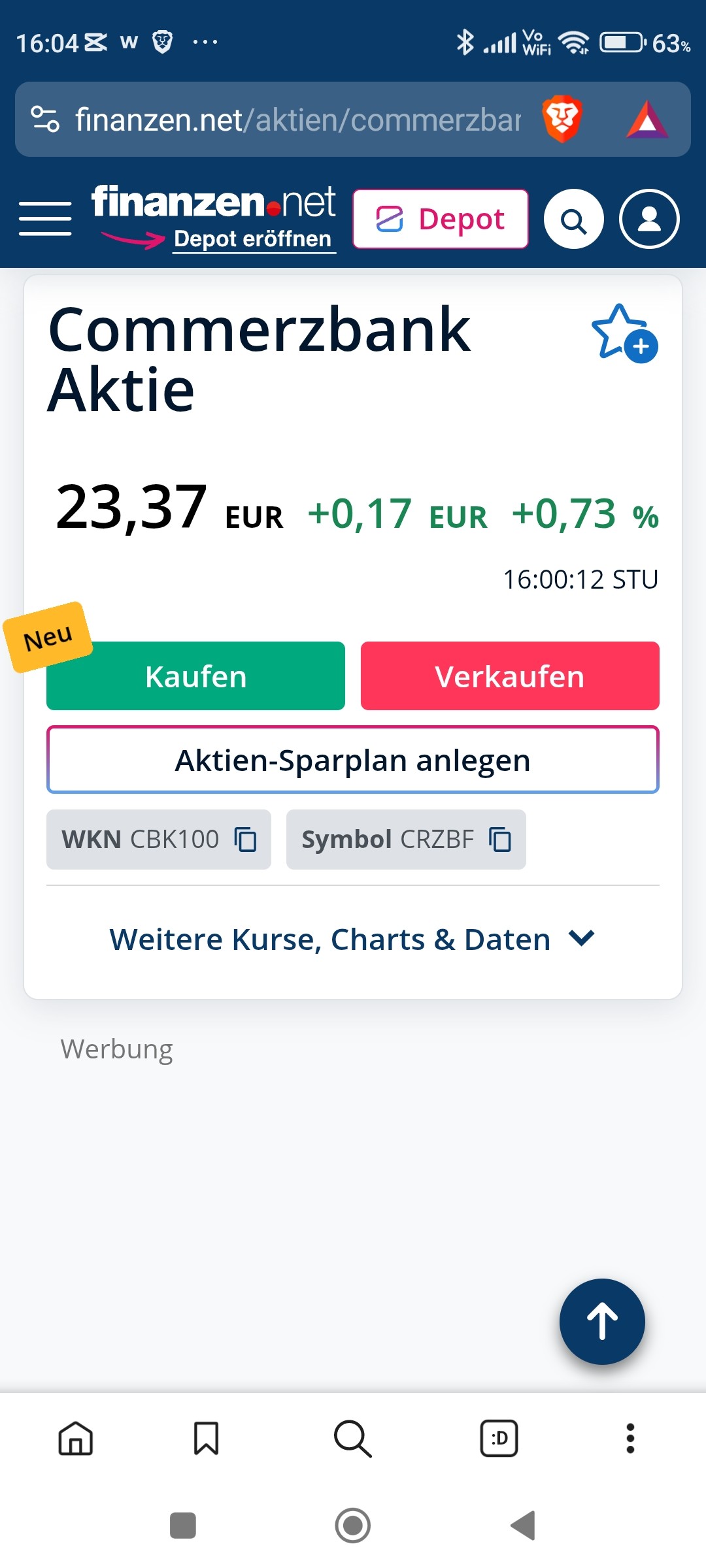Open the browser bookmark icon
This screenshot has width=706, height=1568.
(206, 1439)
